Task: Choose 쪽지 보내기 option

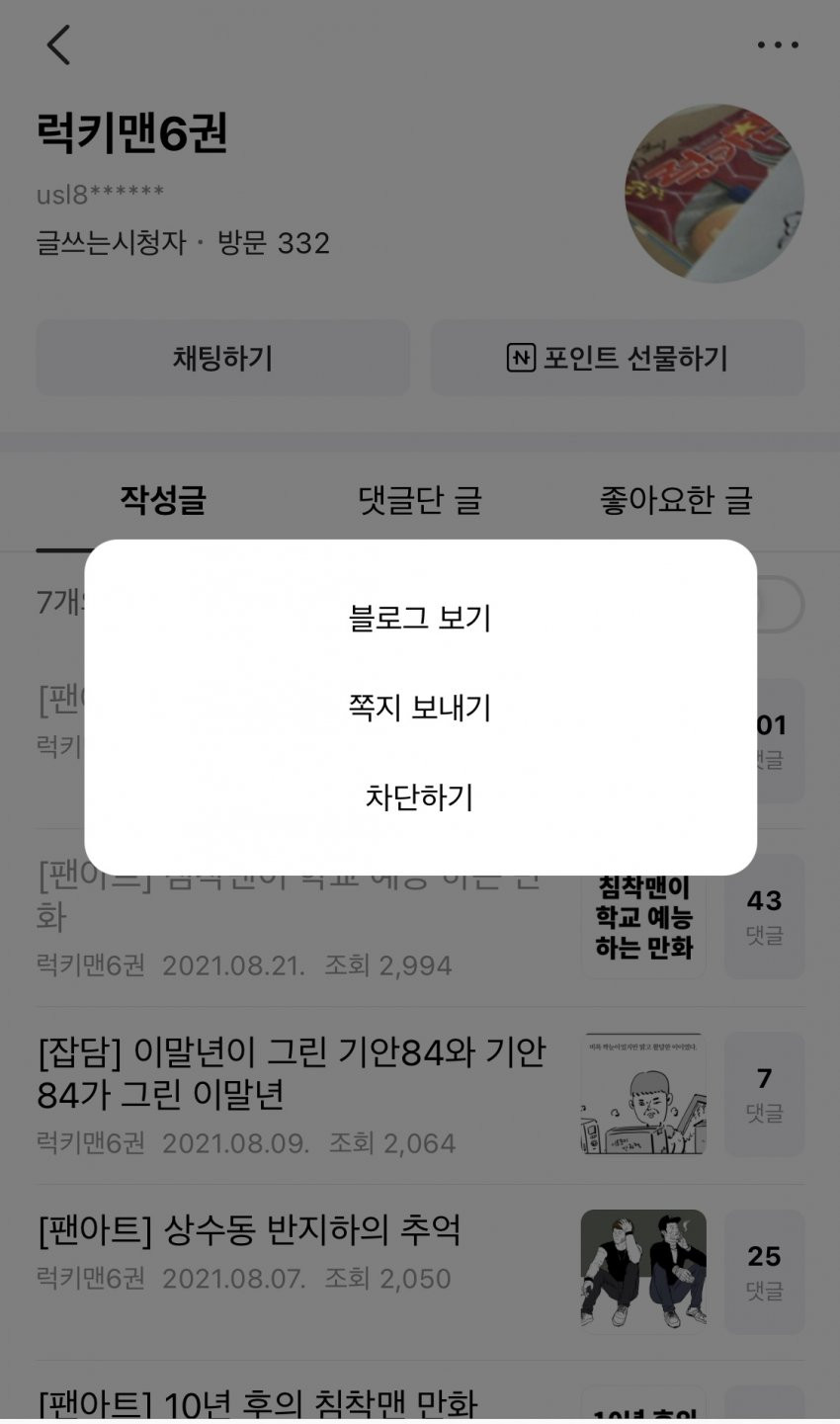Action: pos(420,708)
